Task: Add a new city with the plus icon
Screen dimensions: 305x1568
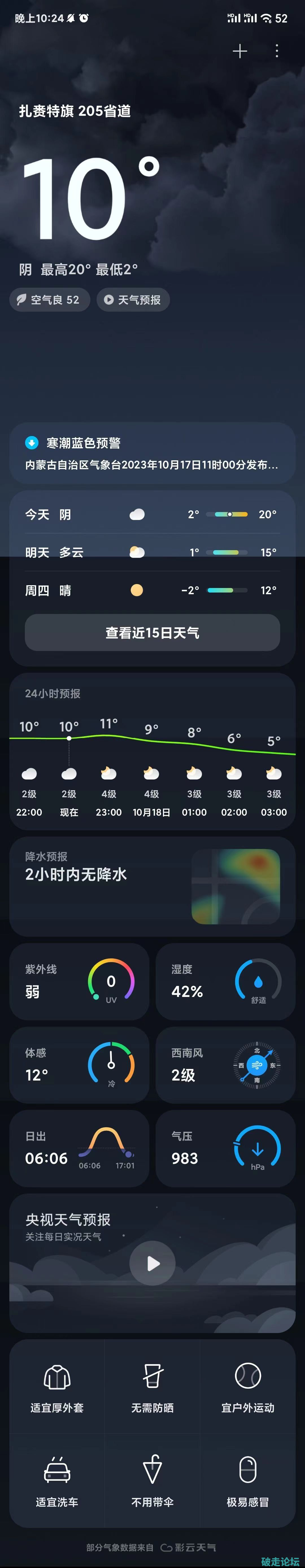Action: pos(240,51)
